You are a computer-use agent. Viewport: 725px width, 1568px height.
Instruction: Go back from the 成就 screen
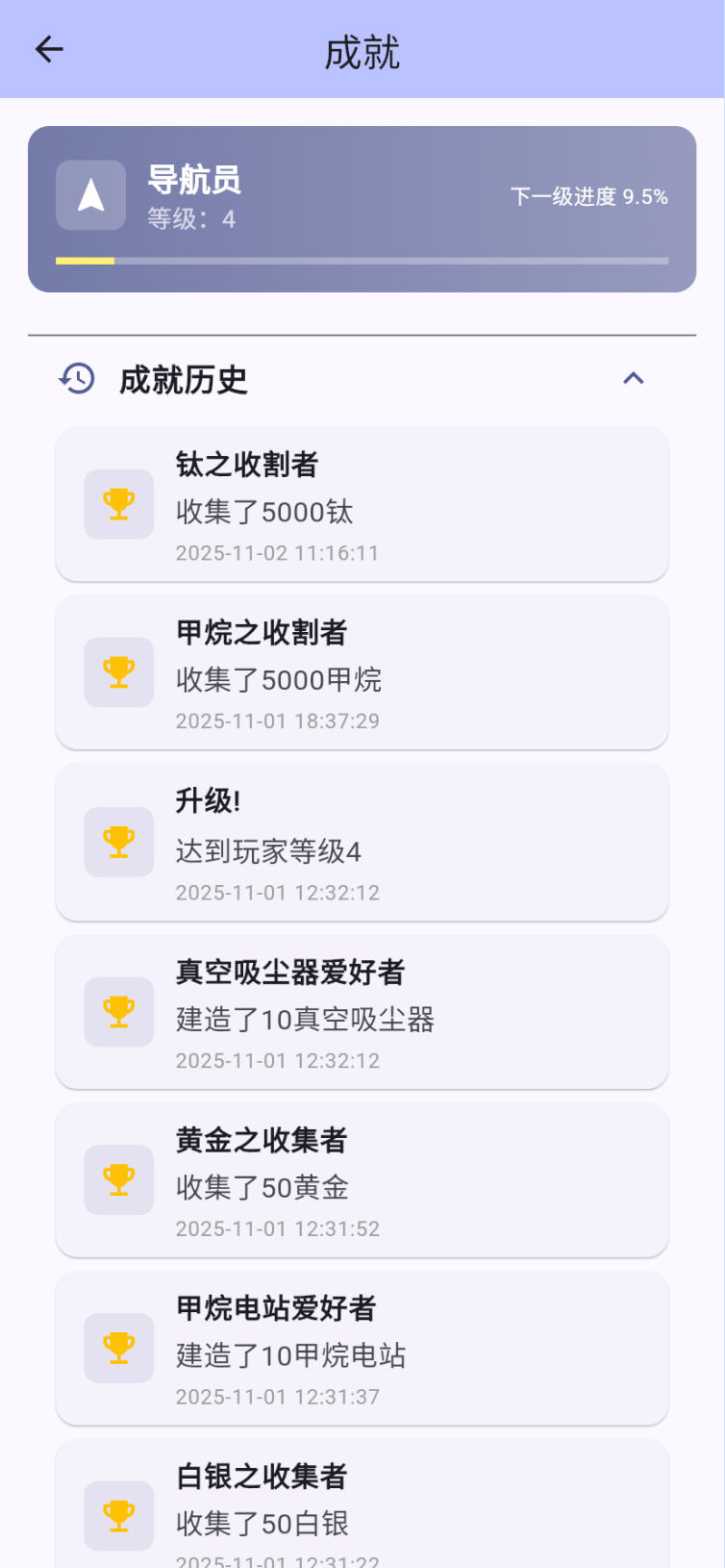click(49, 49)
